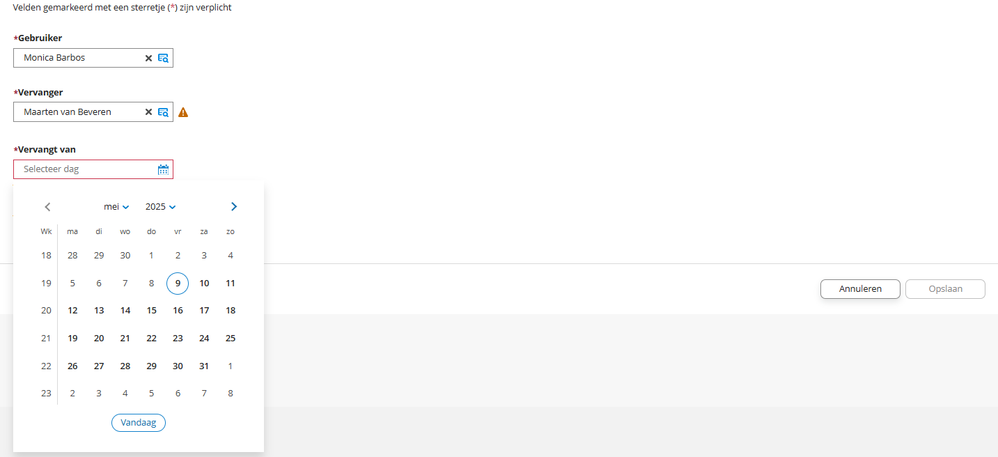
Task: Clear the Vervanger field value
Action: tap(149, 112)
